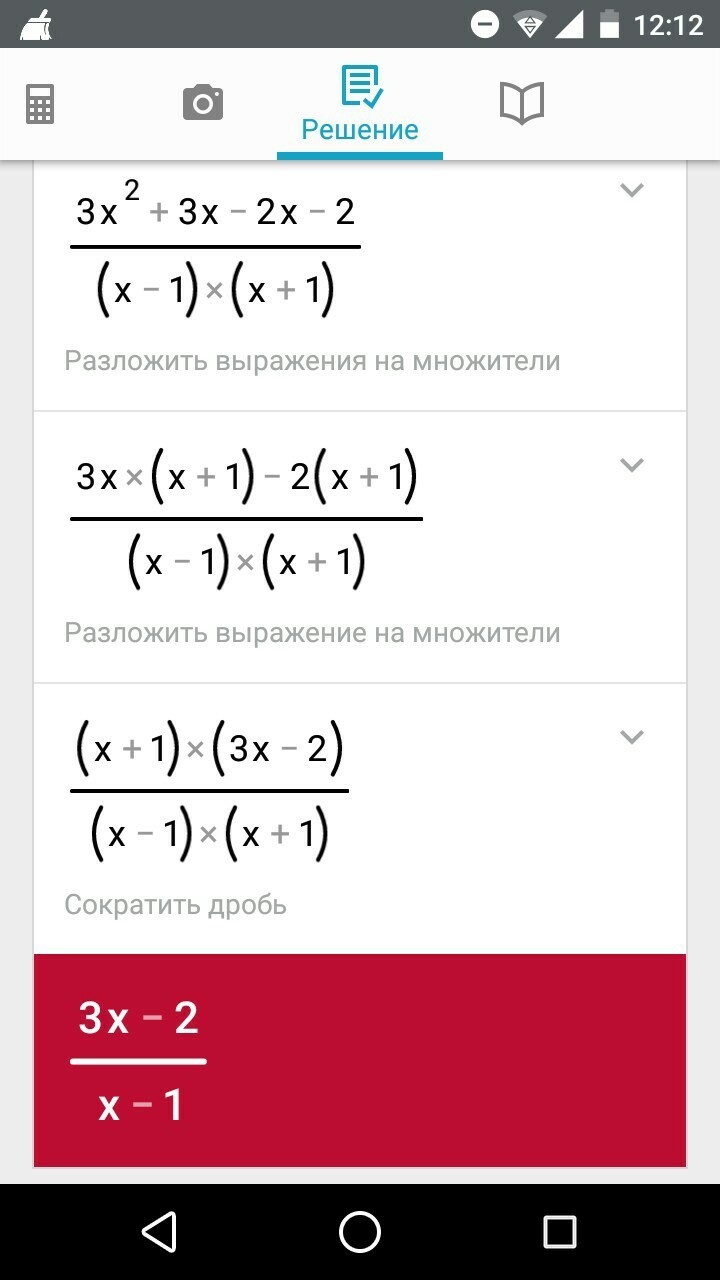The height and width of the screenshot is (1280, 720).
Task: Open the final result (3x − 2)/(x − 1)
Action: [x=360, y=1061]
